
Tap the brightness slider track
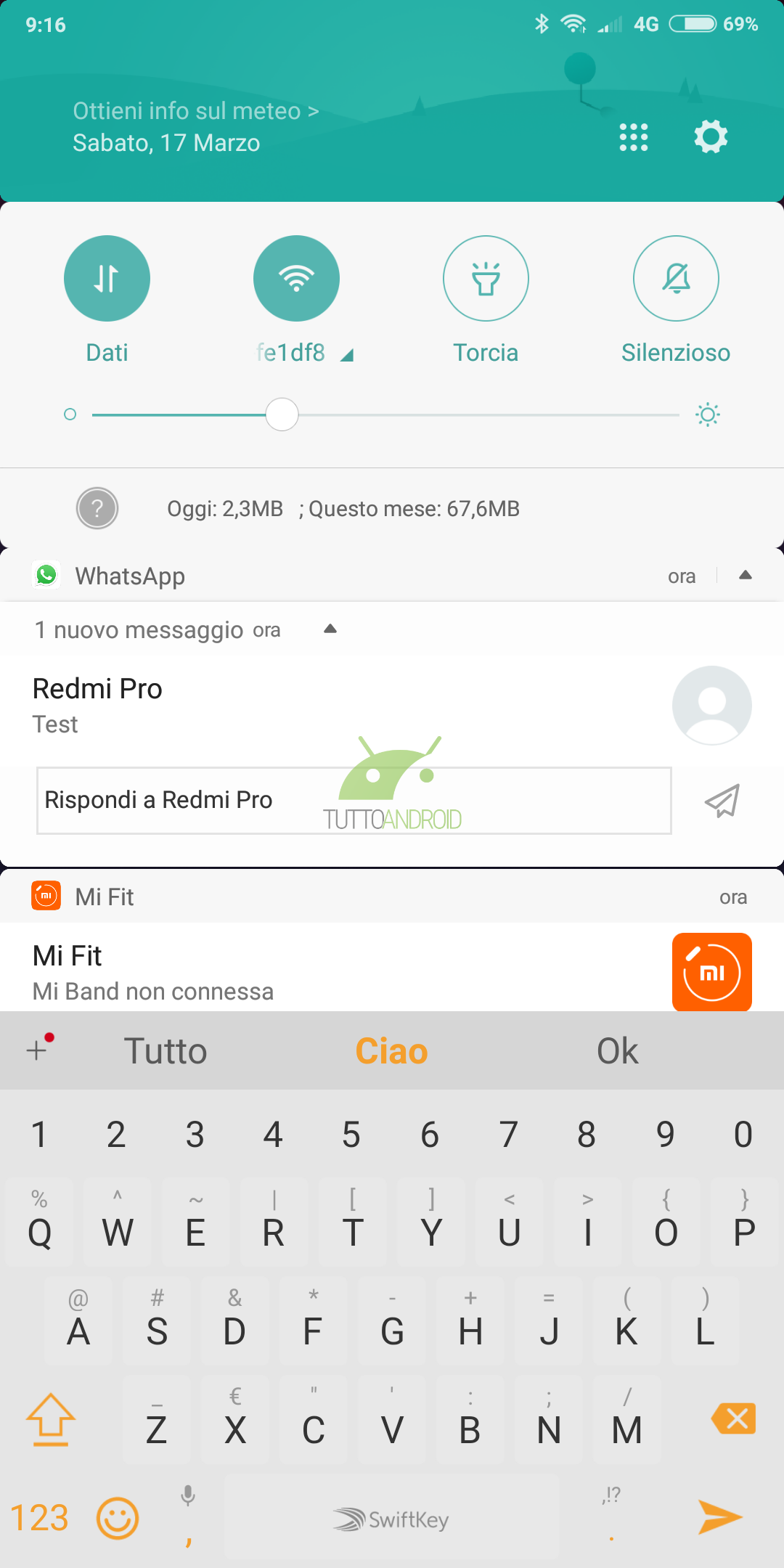click(x=385, y=415)
